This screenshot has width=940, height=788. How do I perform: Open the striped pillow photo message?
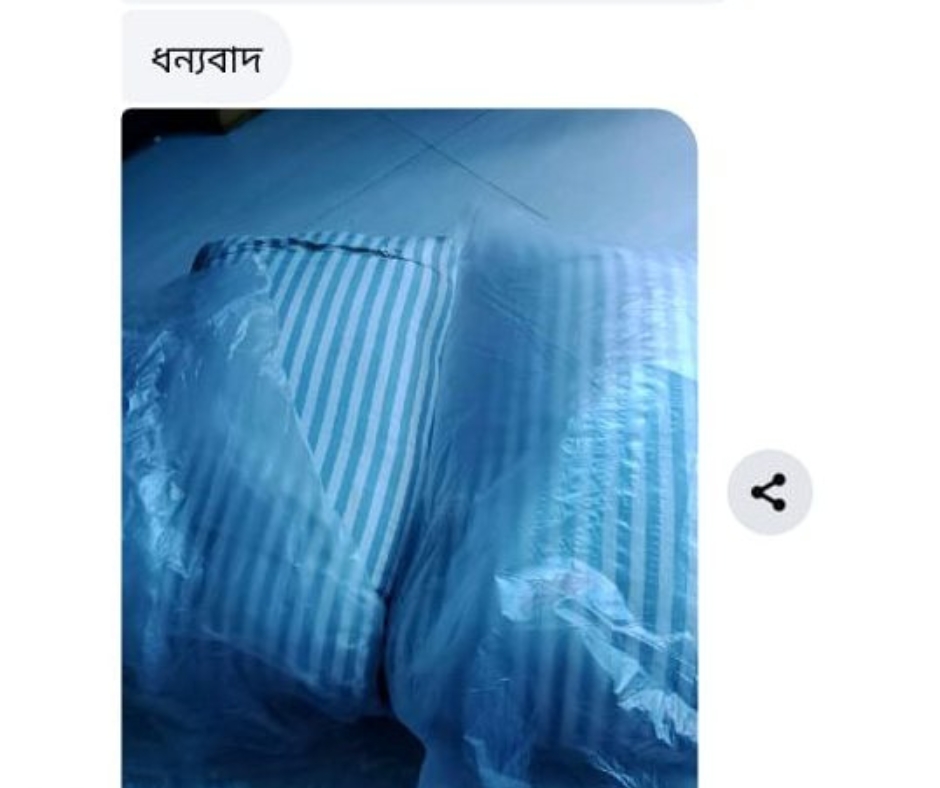click(x=409, y=448)
